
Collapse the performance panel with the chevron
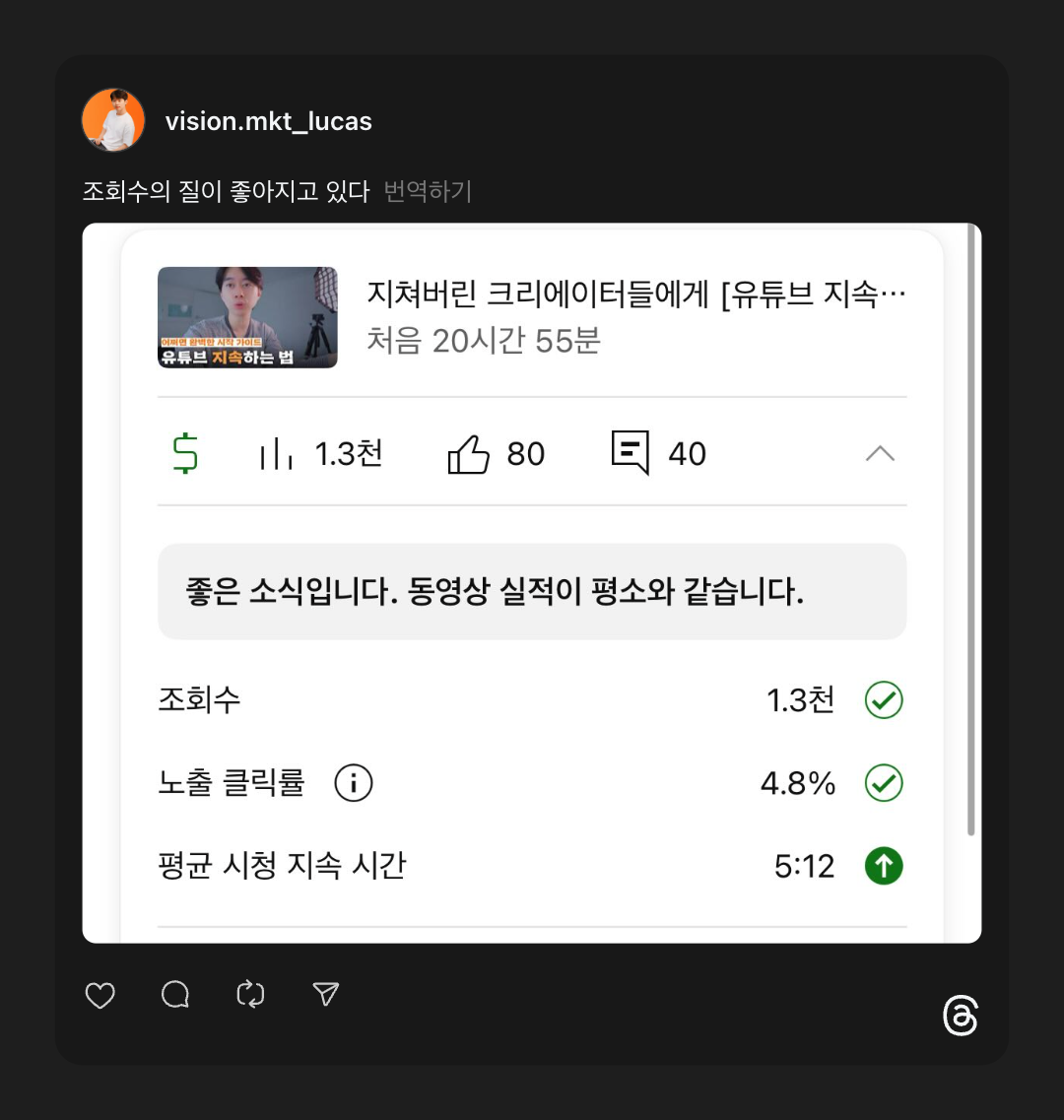click(882, 453)
